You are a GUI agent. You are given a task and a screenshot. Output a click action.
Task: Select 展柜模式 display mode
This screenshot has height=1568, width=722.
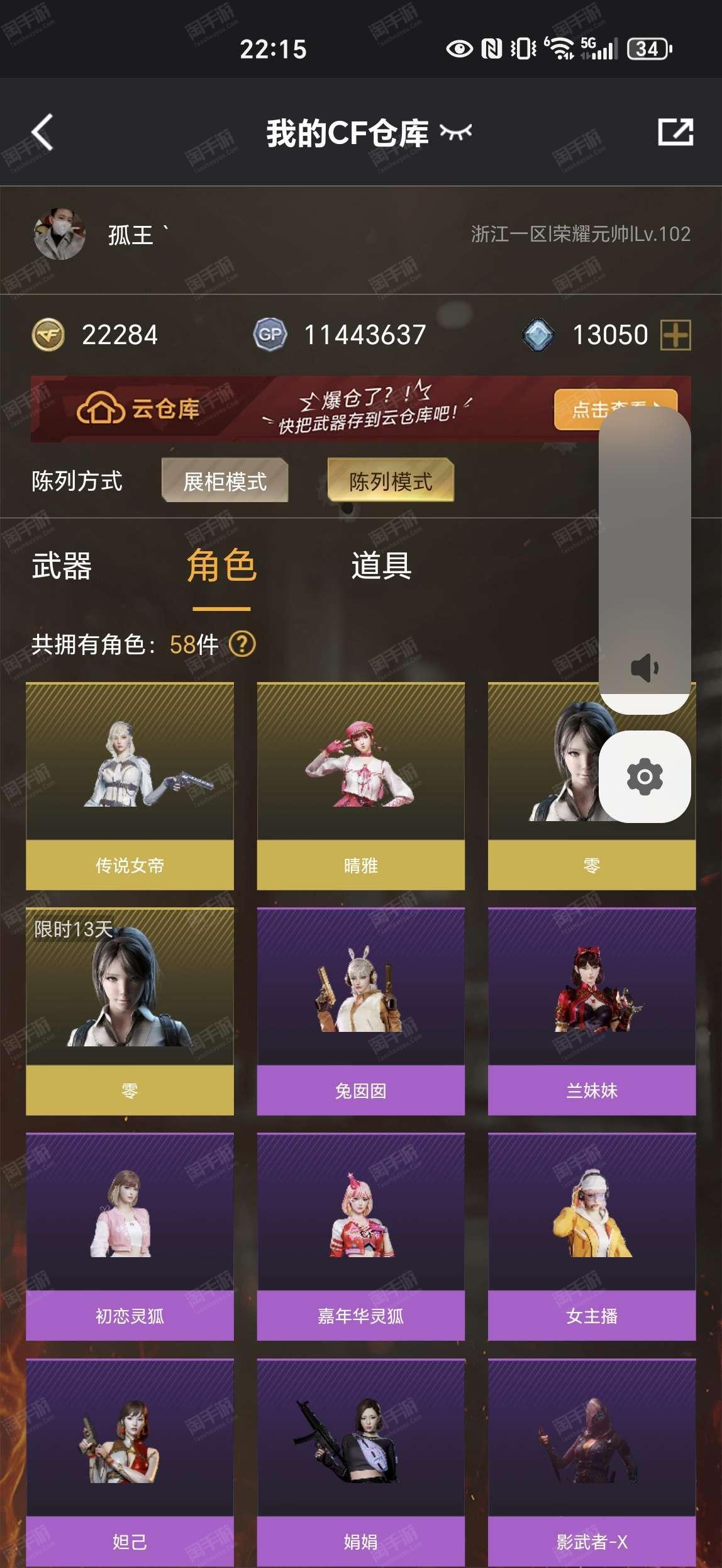coord(225,481)
